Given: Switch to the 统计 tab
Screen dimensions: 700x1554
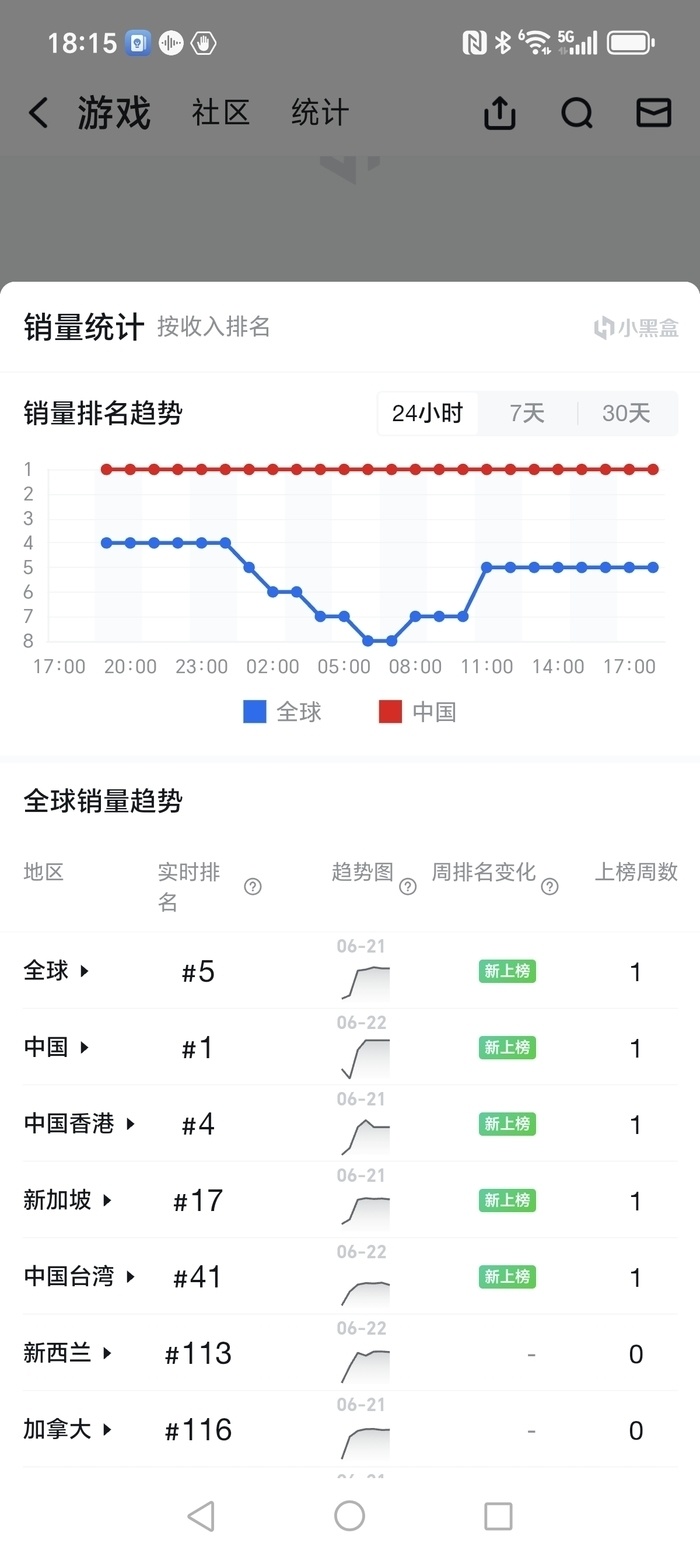Looking at the screenshot, I should [x=320, y=113].
